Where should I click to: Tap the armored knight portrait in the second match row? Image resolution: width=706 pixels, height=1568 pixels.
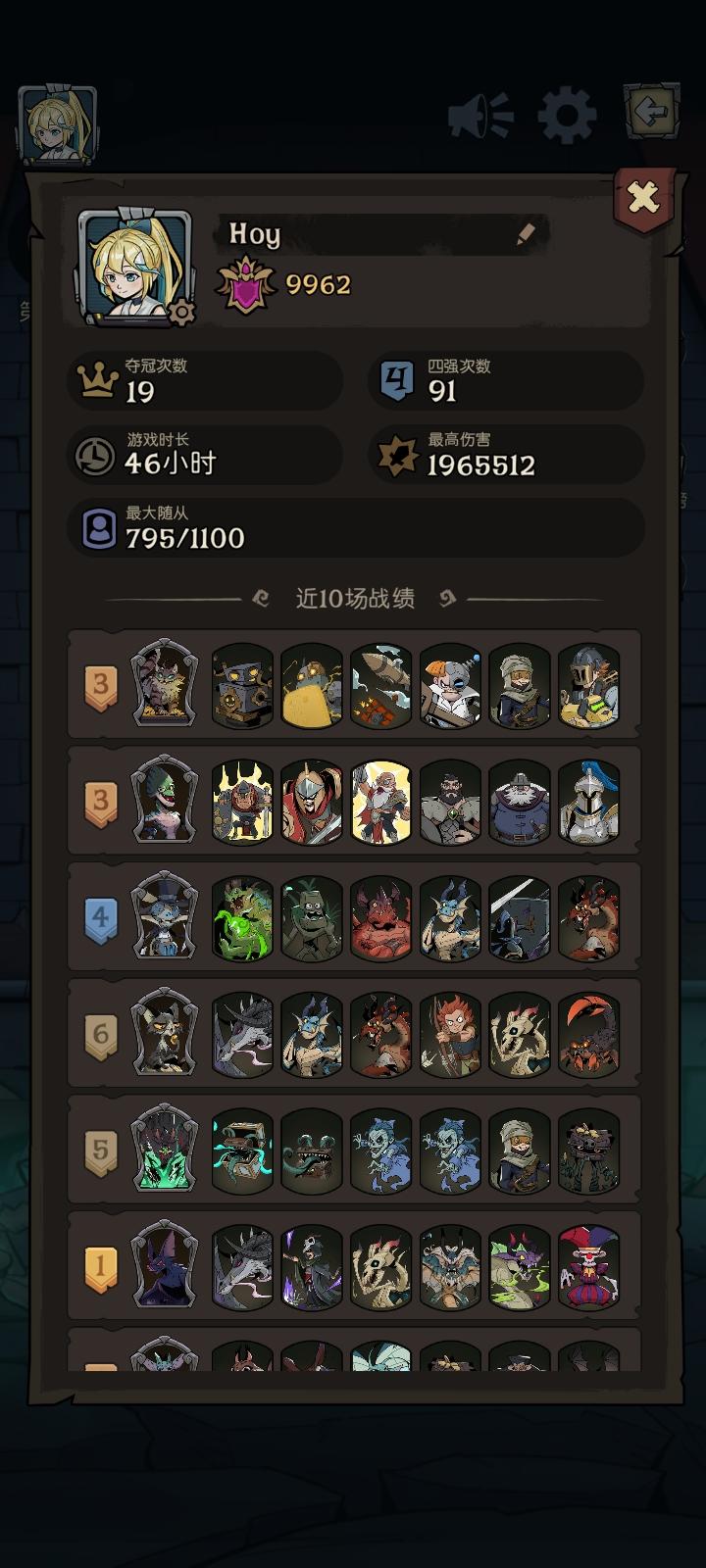tap(589, 803)
